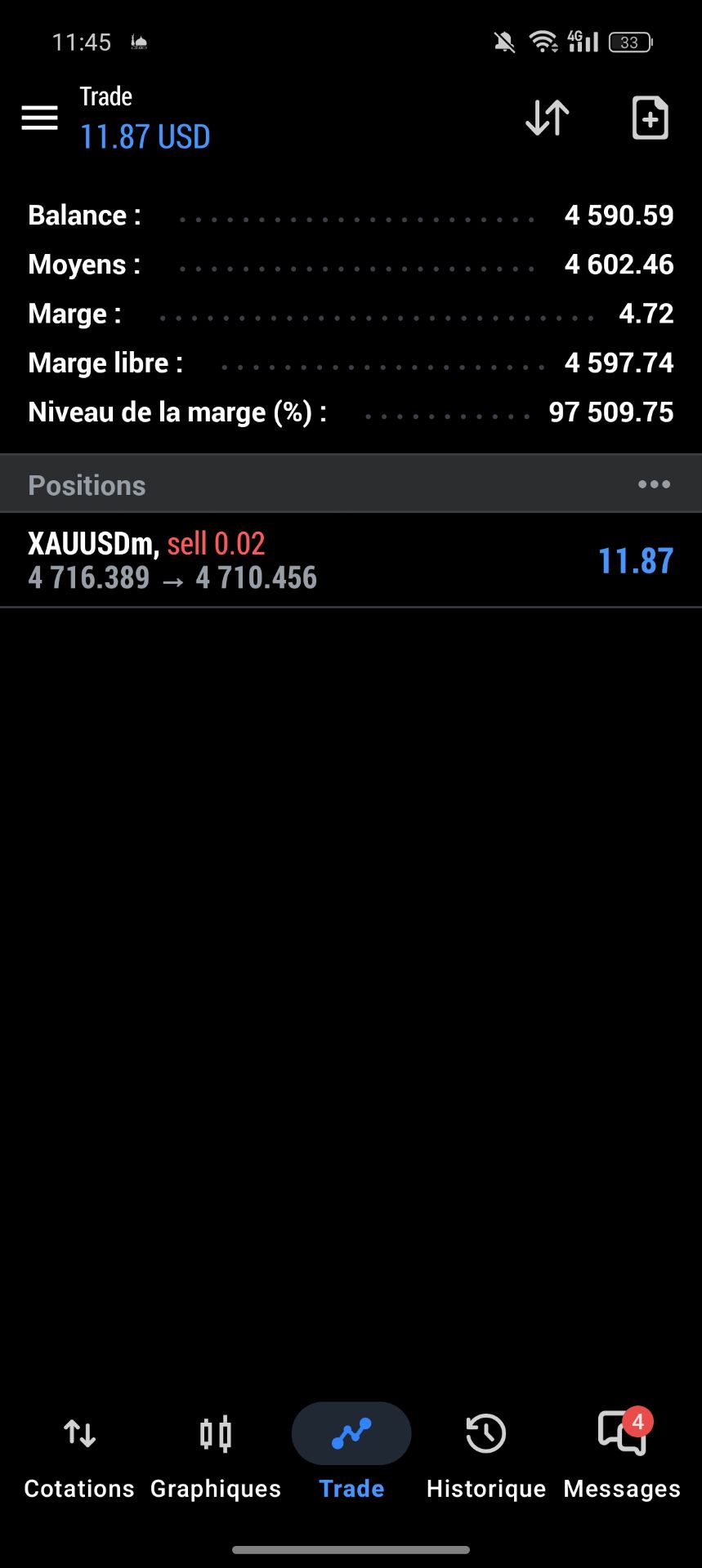Open the XAUUSDm sell position
The height and width of the screenshot is (1568, 702).
point(350,560)
